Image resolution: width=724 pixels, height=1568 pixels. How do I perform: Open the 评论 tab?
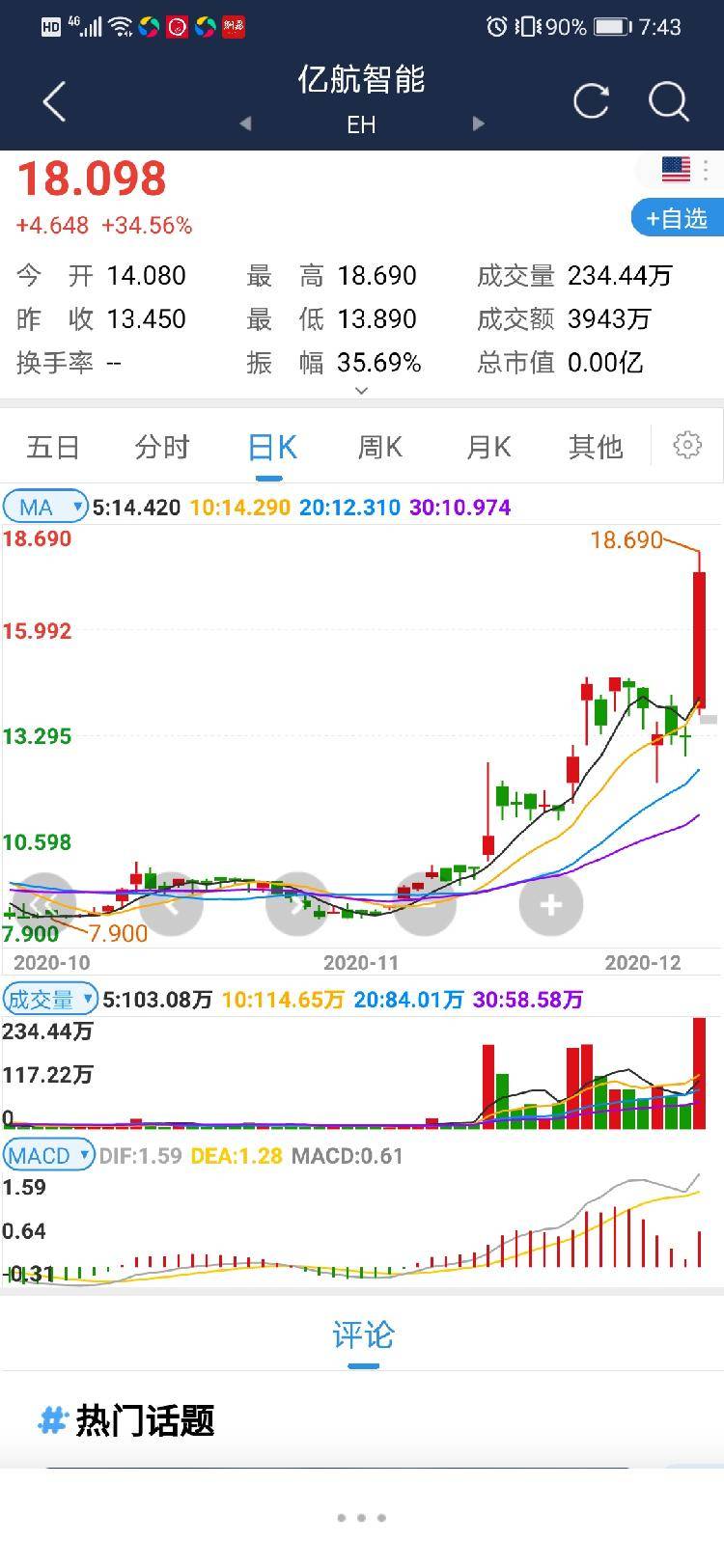click(x=363, y=1335)
